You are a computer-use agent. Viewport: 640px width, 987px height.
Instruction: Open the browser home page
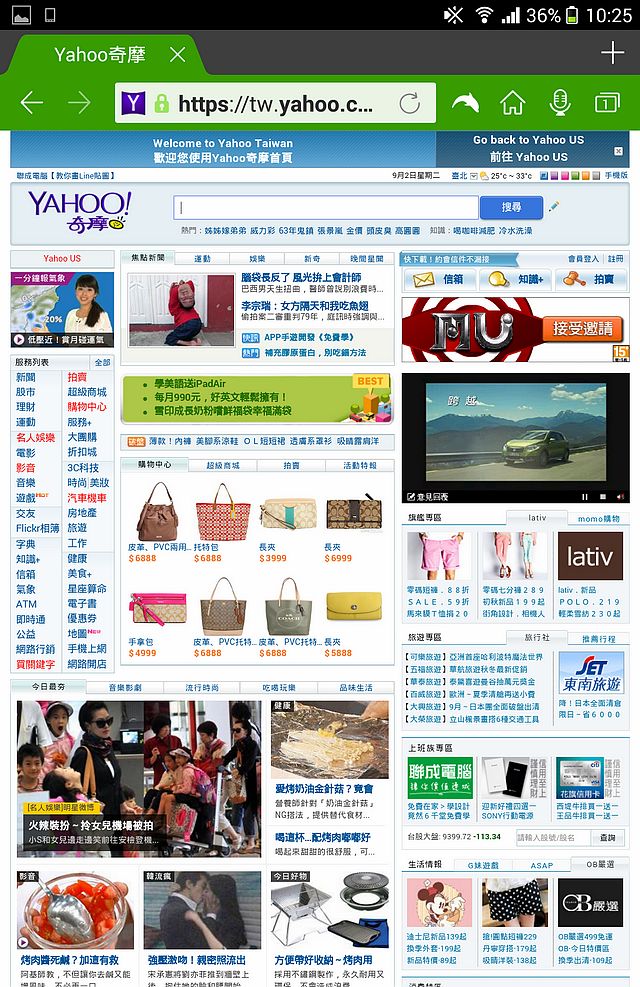(x=512, y=103)
